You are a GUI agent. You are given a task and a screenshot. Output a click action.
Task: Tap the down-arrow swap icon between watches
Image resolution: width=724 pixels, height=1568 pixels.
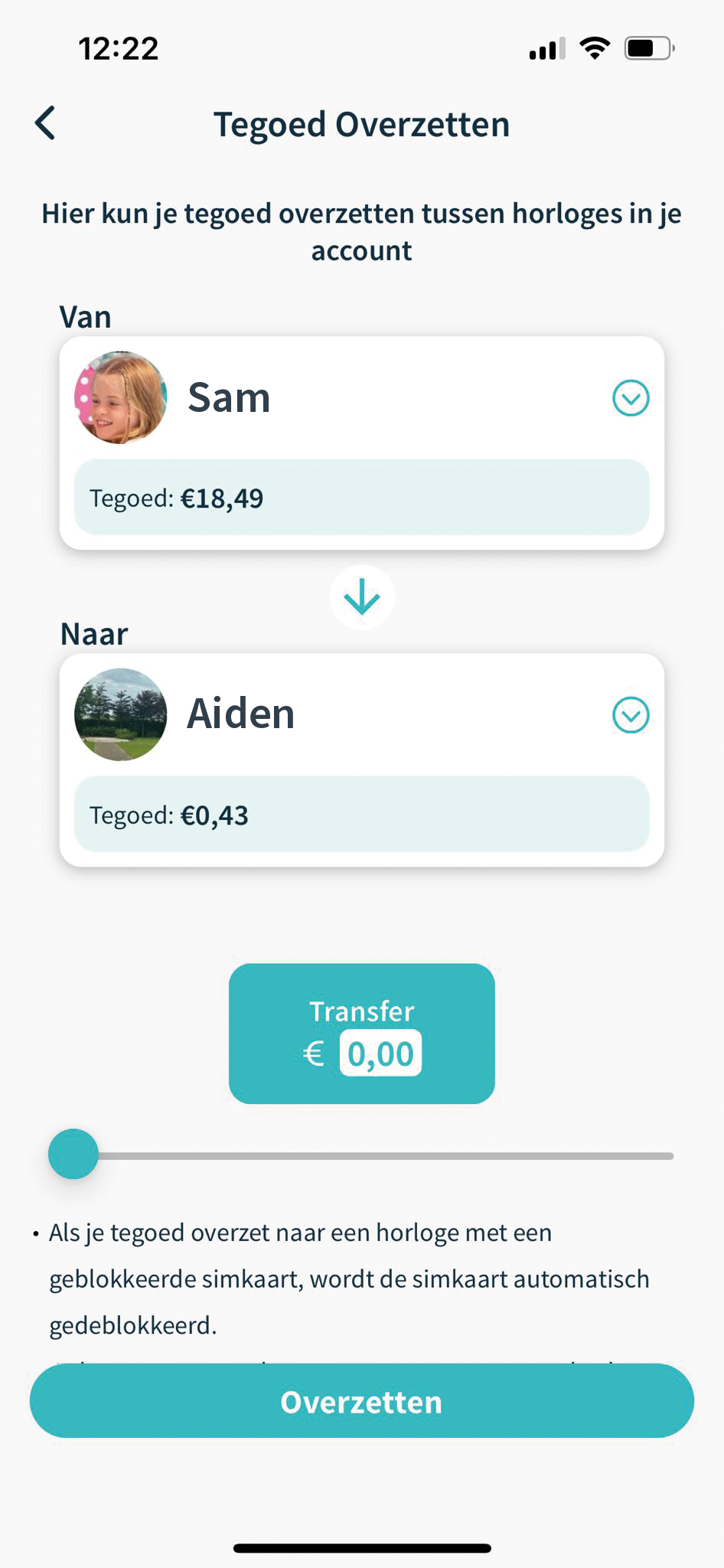click(x=362, y=597)
